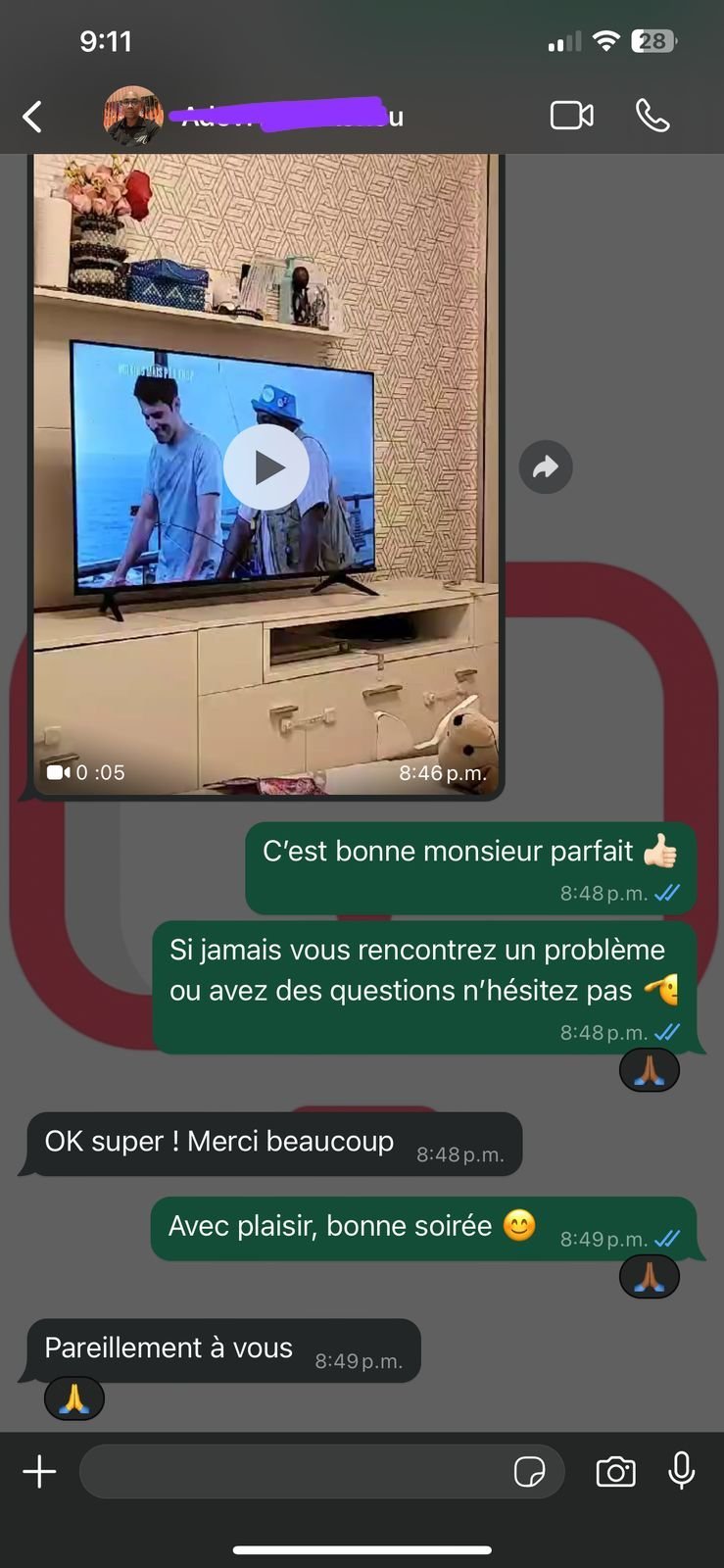View reaction on 'Pareillement à vous' message

(x=74, y=1398)
